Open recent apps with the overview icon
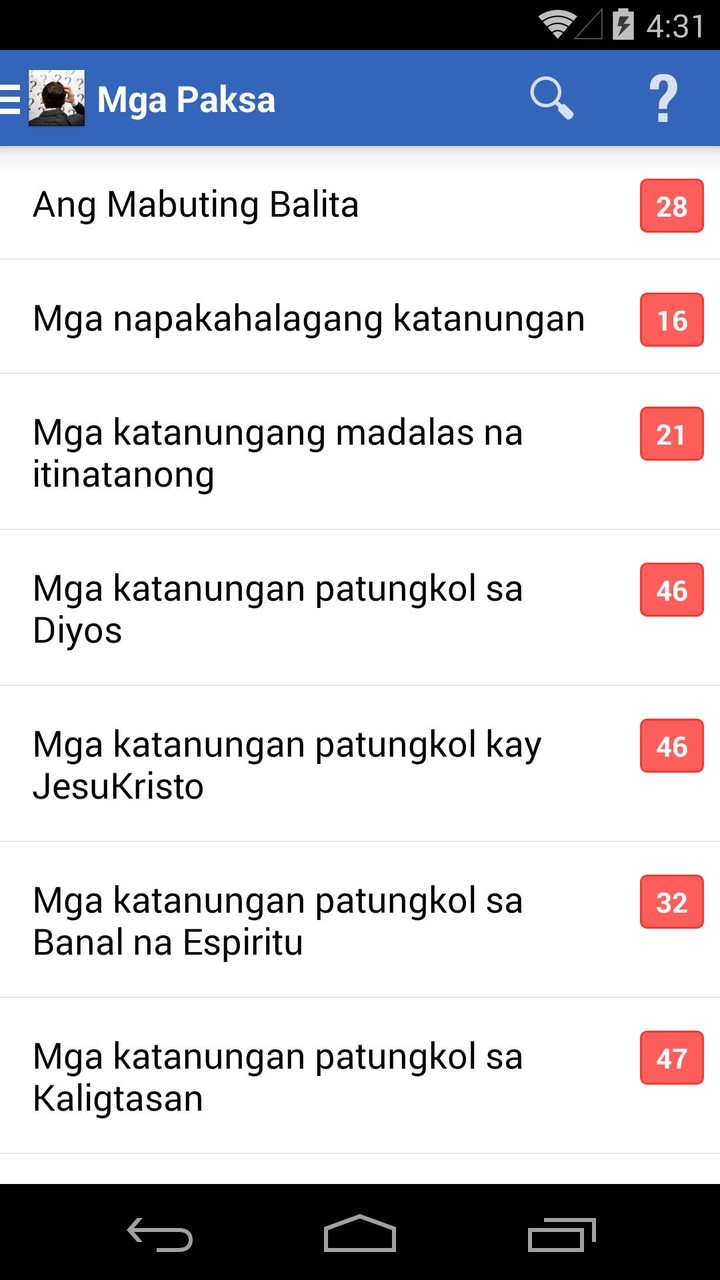 pos(560,1234)
